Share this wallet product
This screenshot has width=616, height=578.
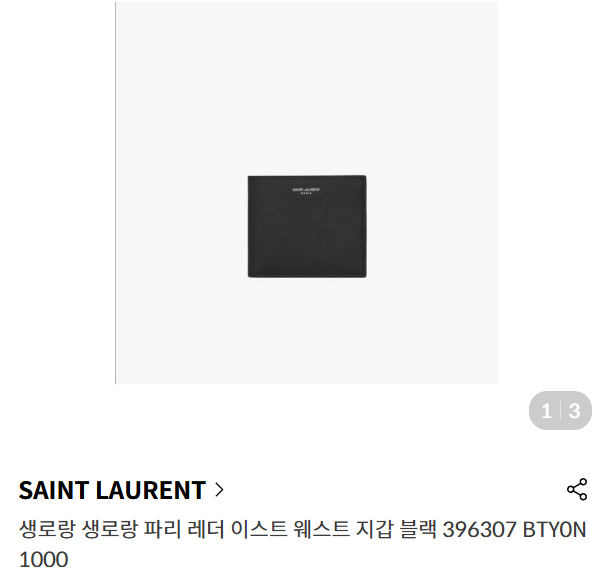coord(577,489)
